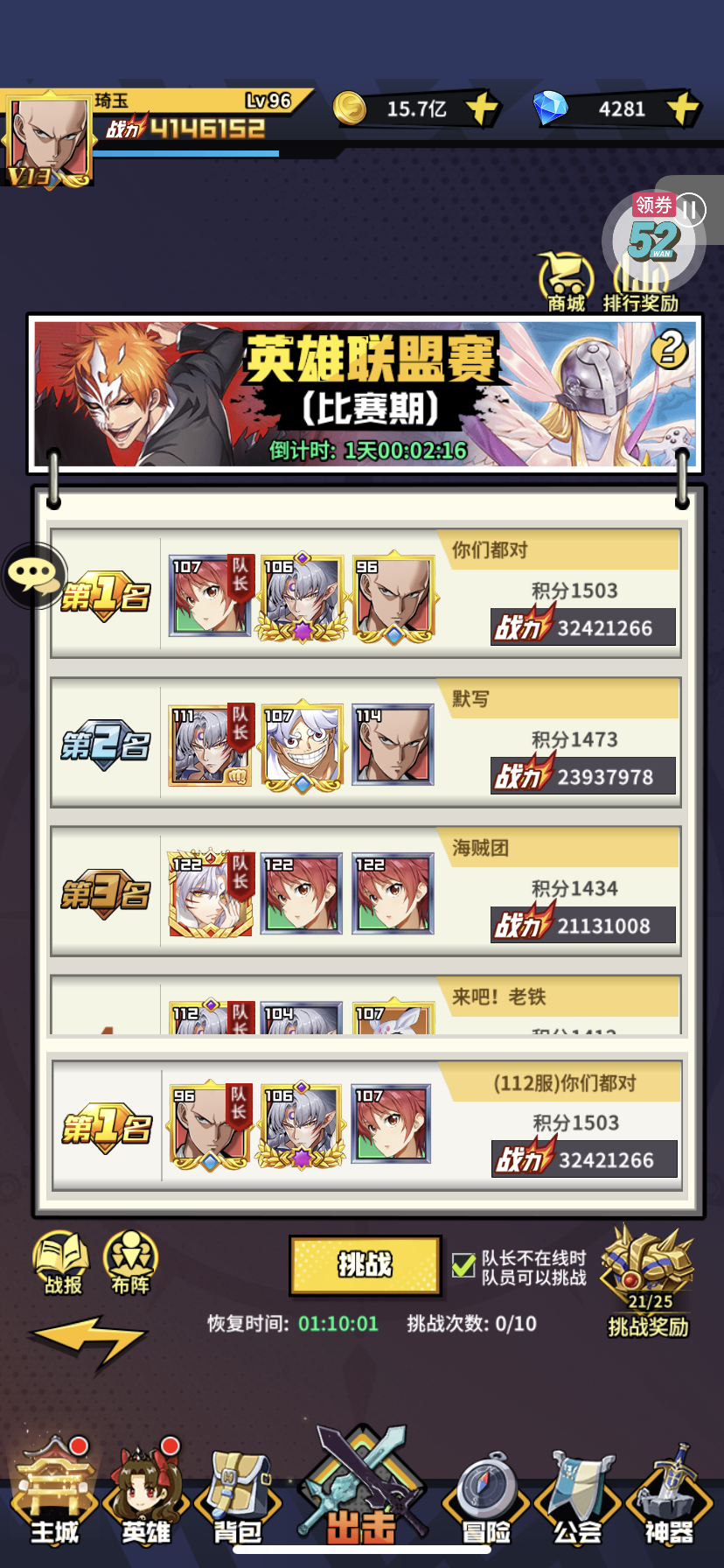Add diamonds with plus button

coord(684,109)
